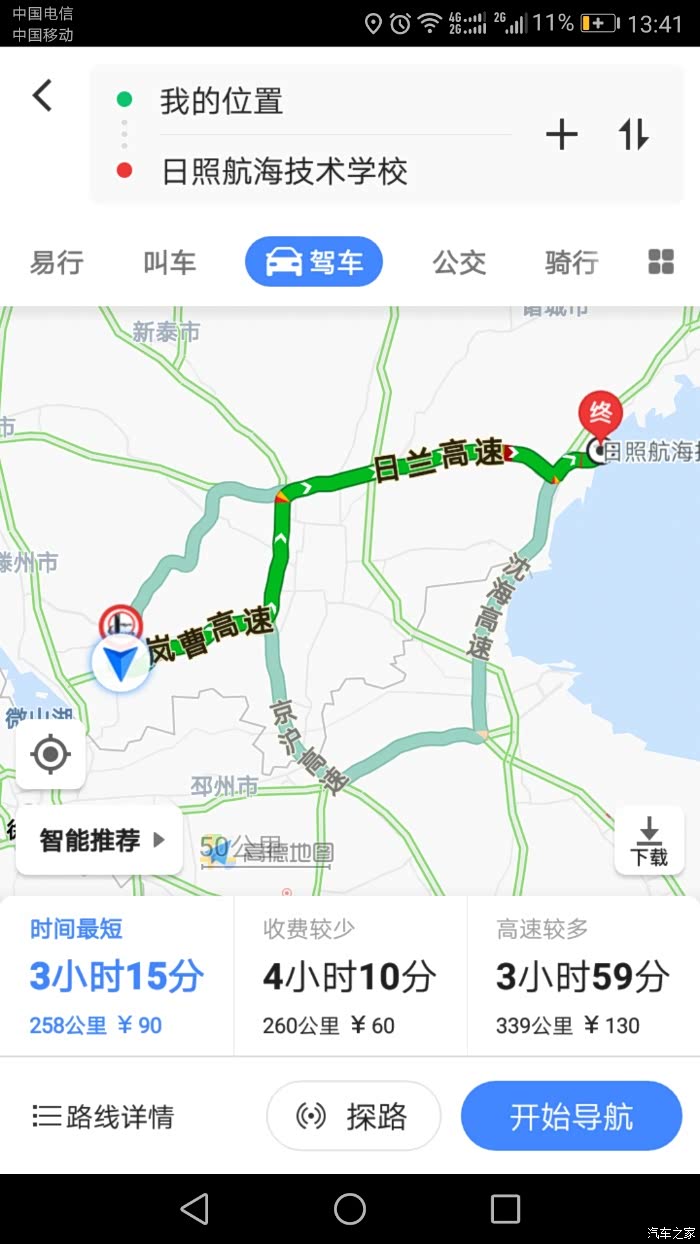Switch to the 公交 transit tab
Screen dimensions: 700x1244
[x=459, y=263]
